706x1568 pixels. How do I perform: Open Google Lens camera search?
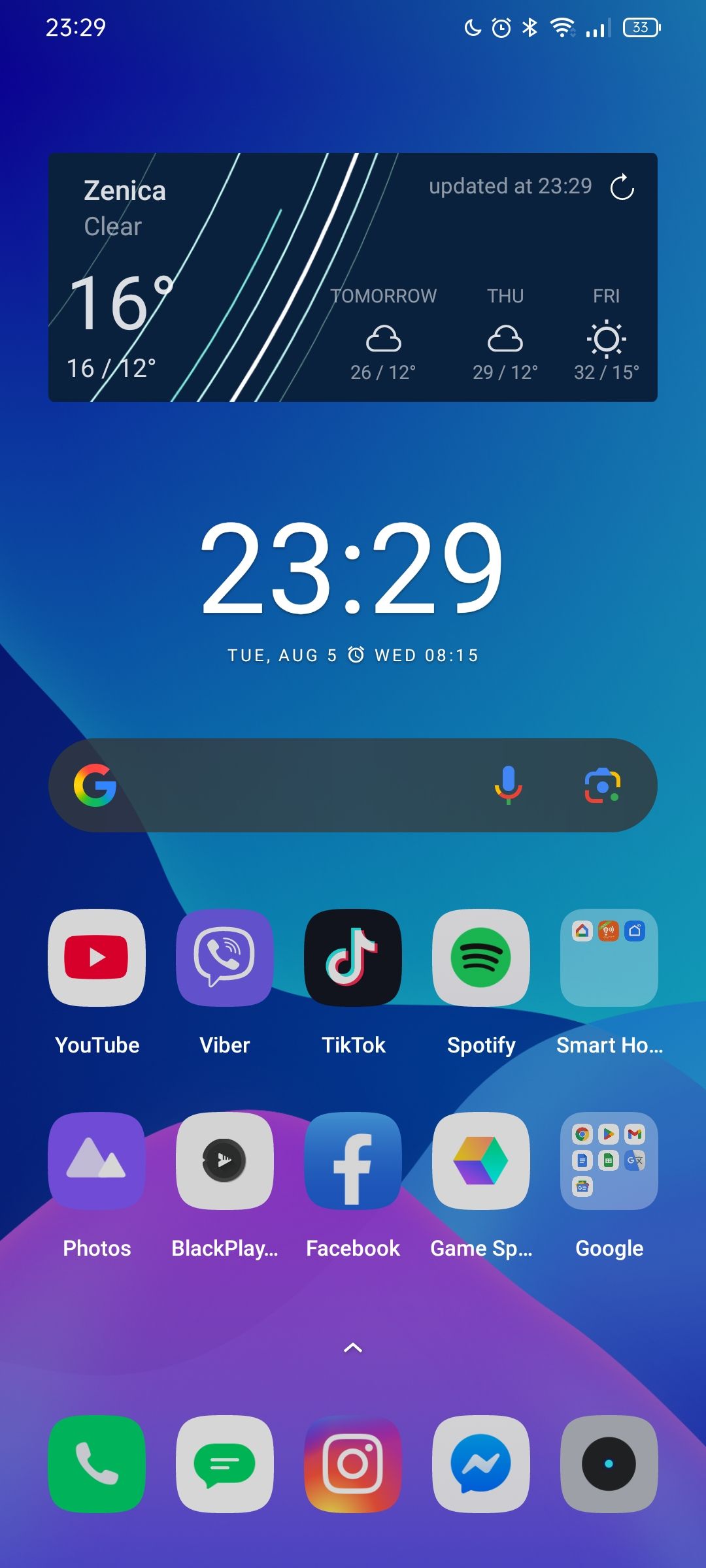(602, 785)
